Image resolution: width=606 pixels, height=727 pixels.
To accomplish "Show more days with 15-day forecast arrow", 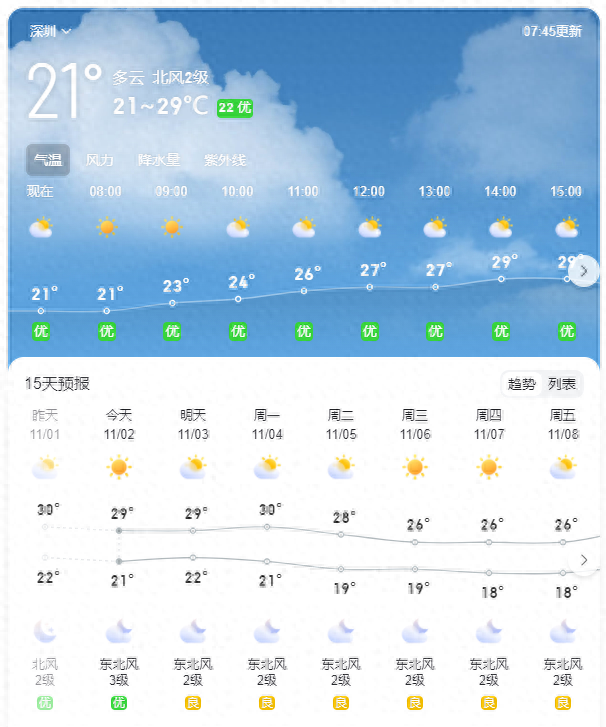I will coord(585,560).
